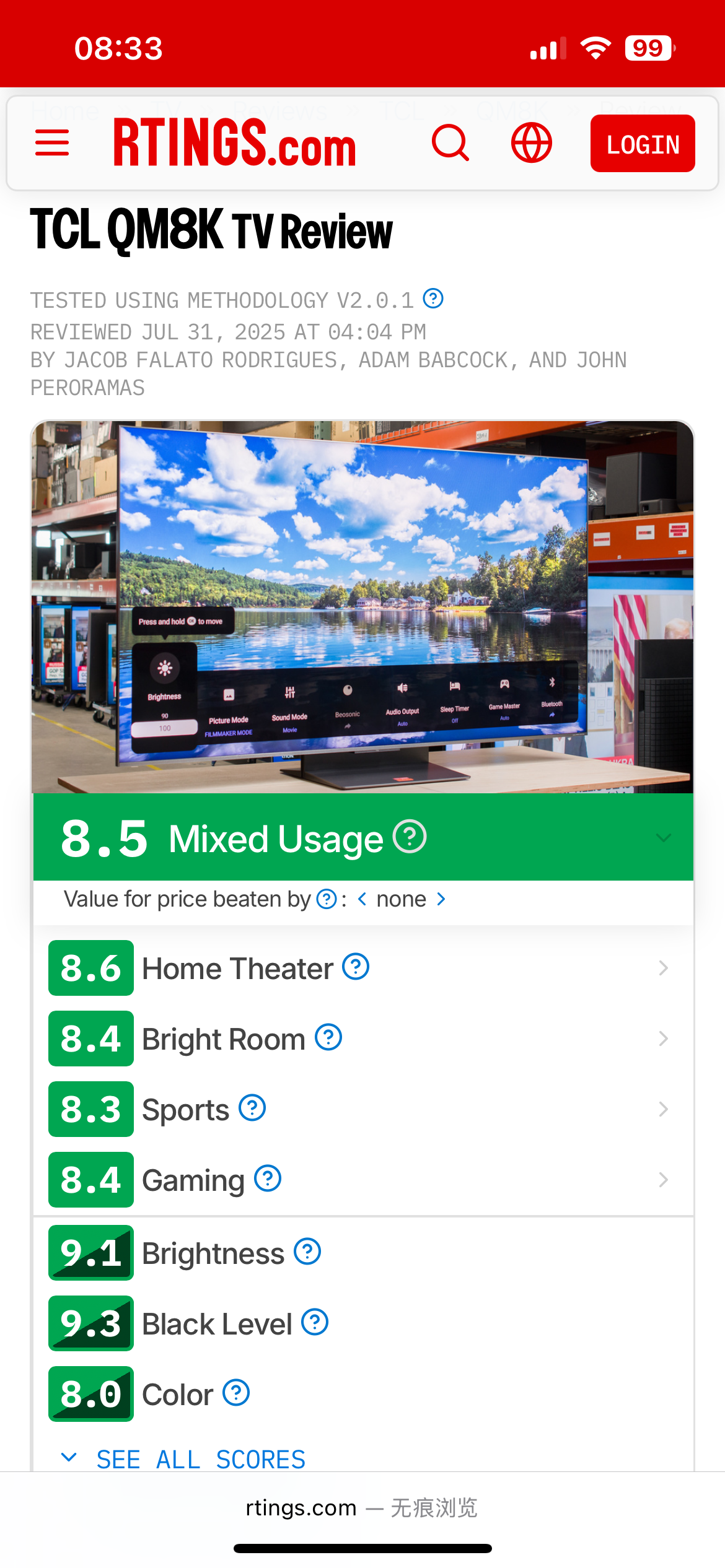
Task: Open the Color help icon
Action: tap(236, 1393)
